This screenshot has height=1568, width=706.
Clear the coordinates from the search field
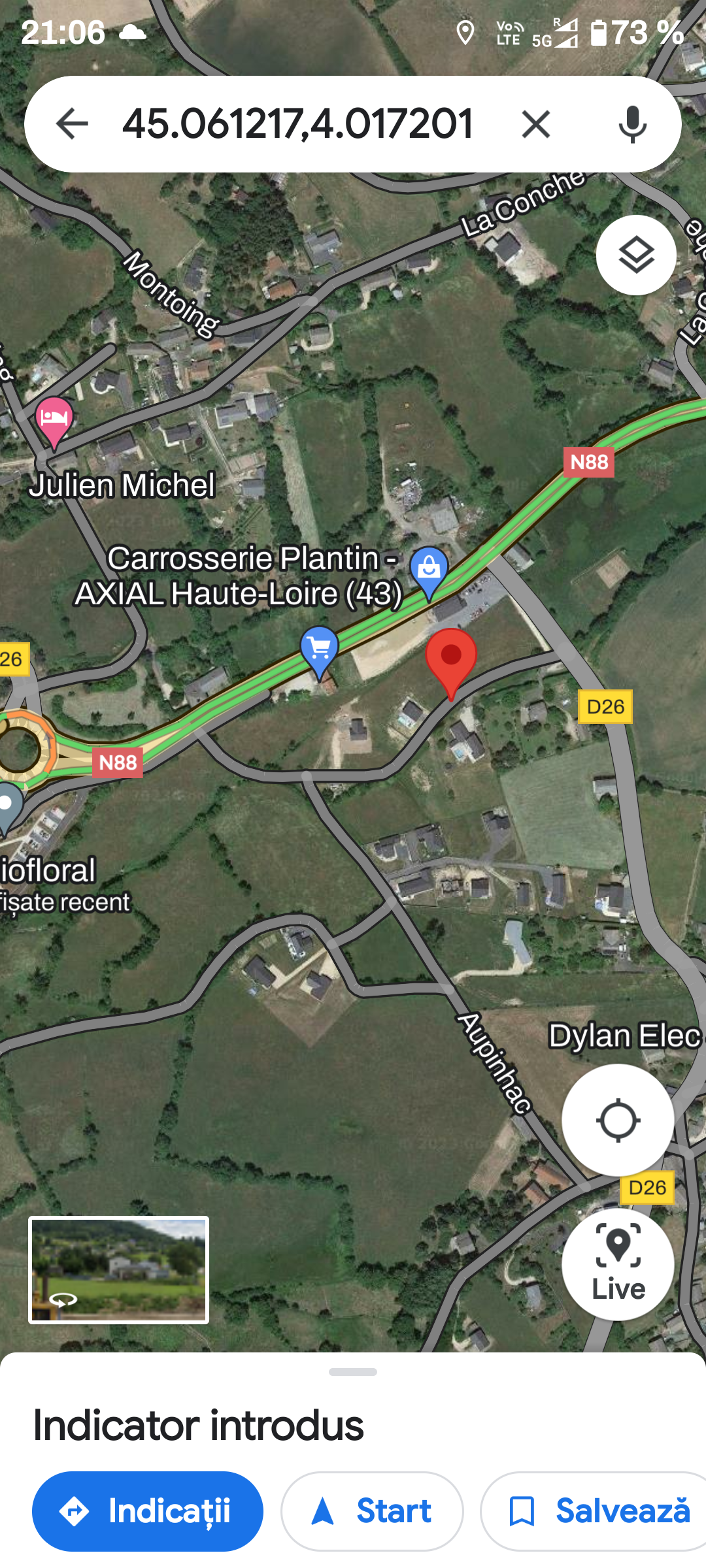tap(536, 124)
